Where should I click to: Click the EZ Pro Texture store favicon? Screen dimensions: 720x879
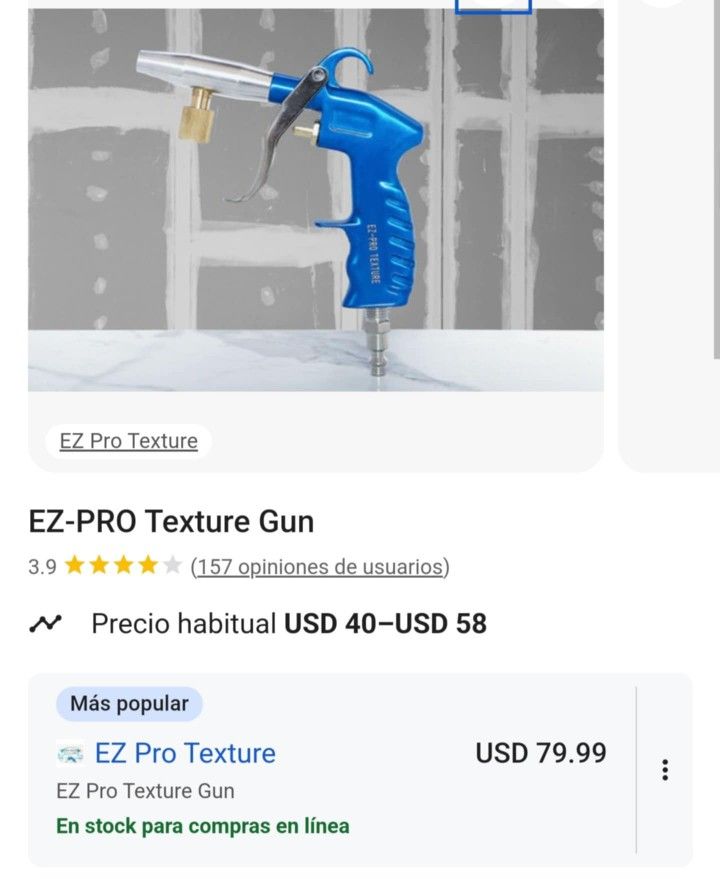click(x=70, y=753)
